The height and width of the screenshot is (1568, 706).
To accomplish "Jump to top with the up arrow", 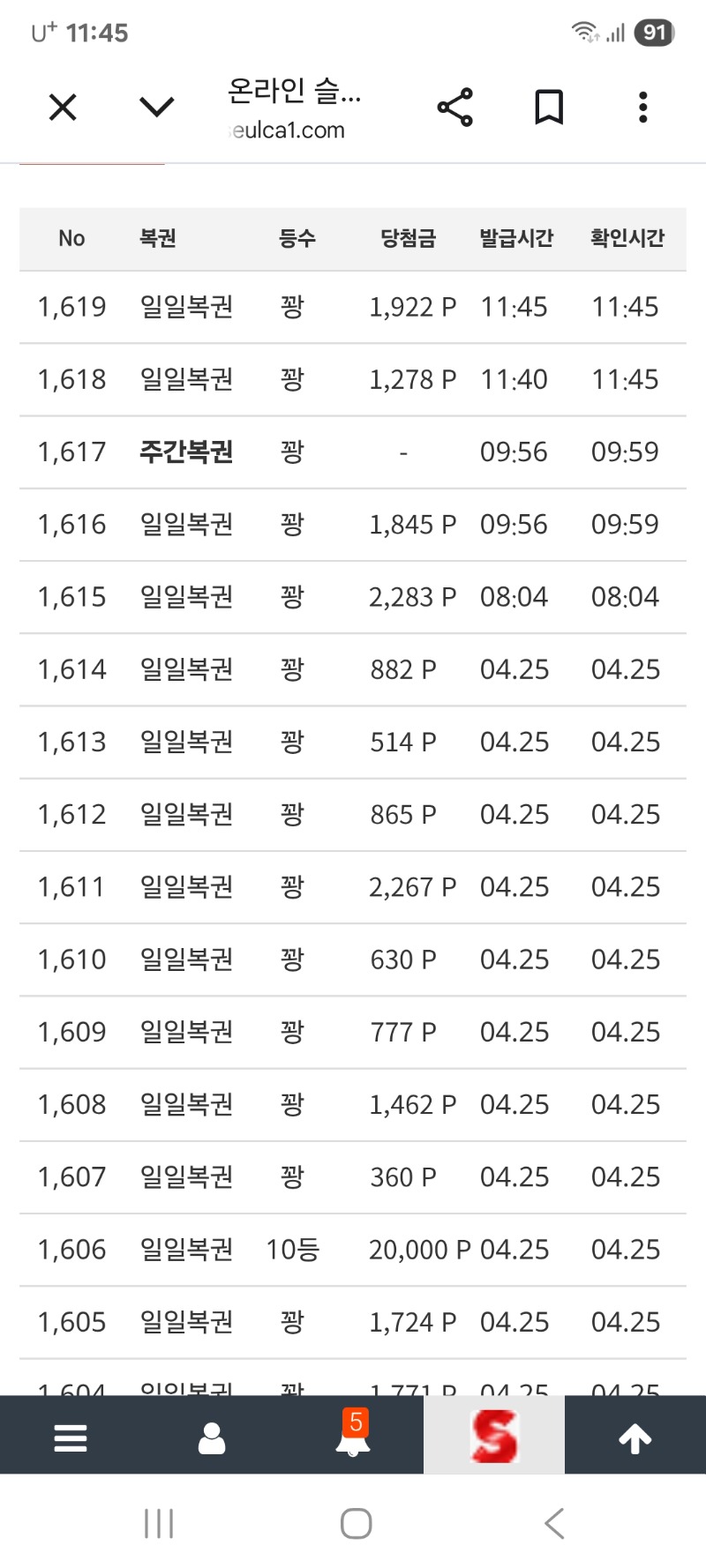I will click(x=635, y=1437).
